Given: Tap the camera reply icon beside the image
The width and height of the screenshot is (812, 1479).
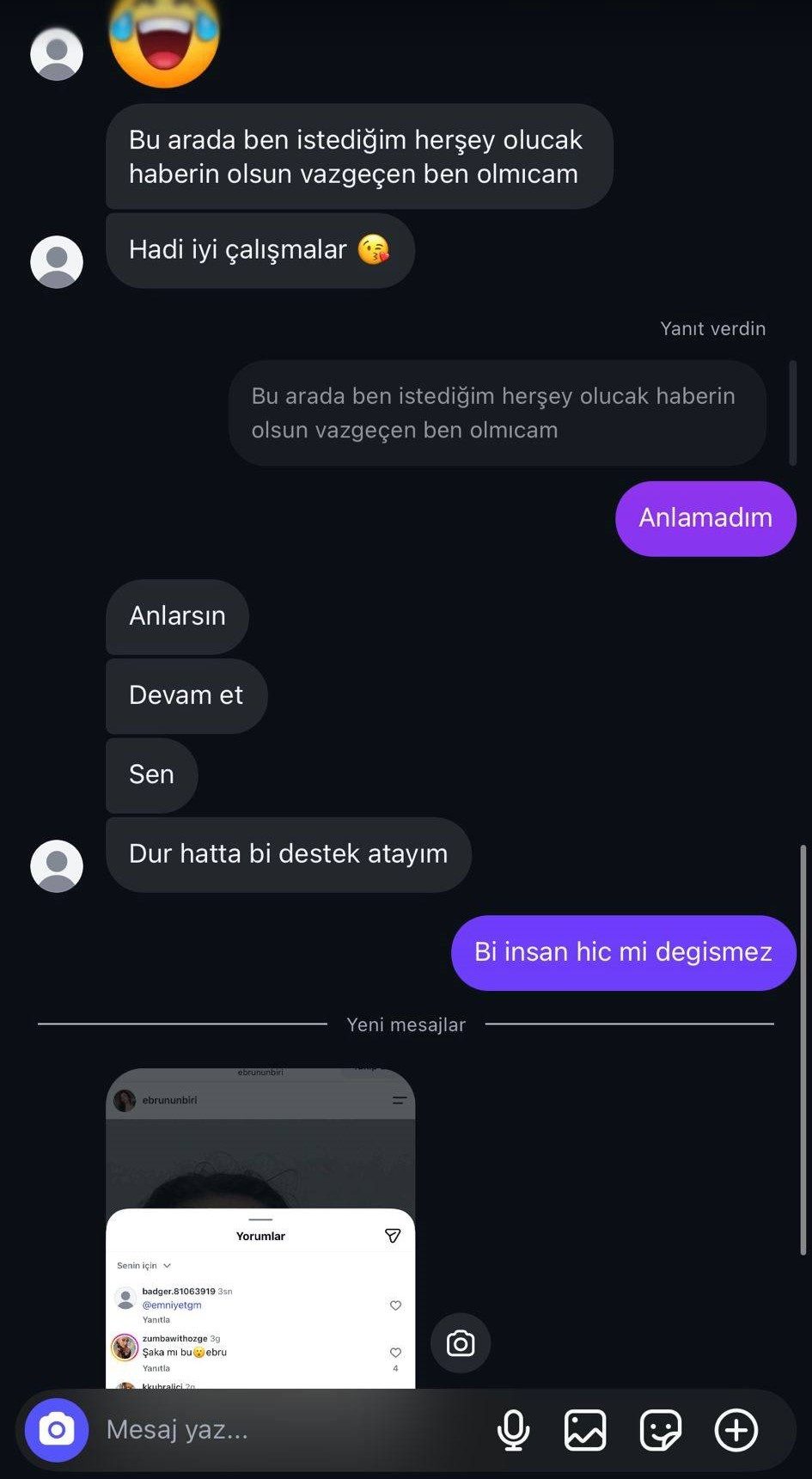Looking at the screenshot, I should tap(461, 1342).
